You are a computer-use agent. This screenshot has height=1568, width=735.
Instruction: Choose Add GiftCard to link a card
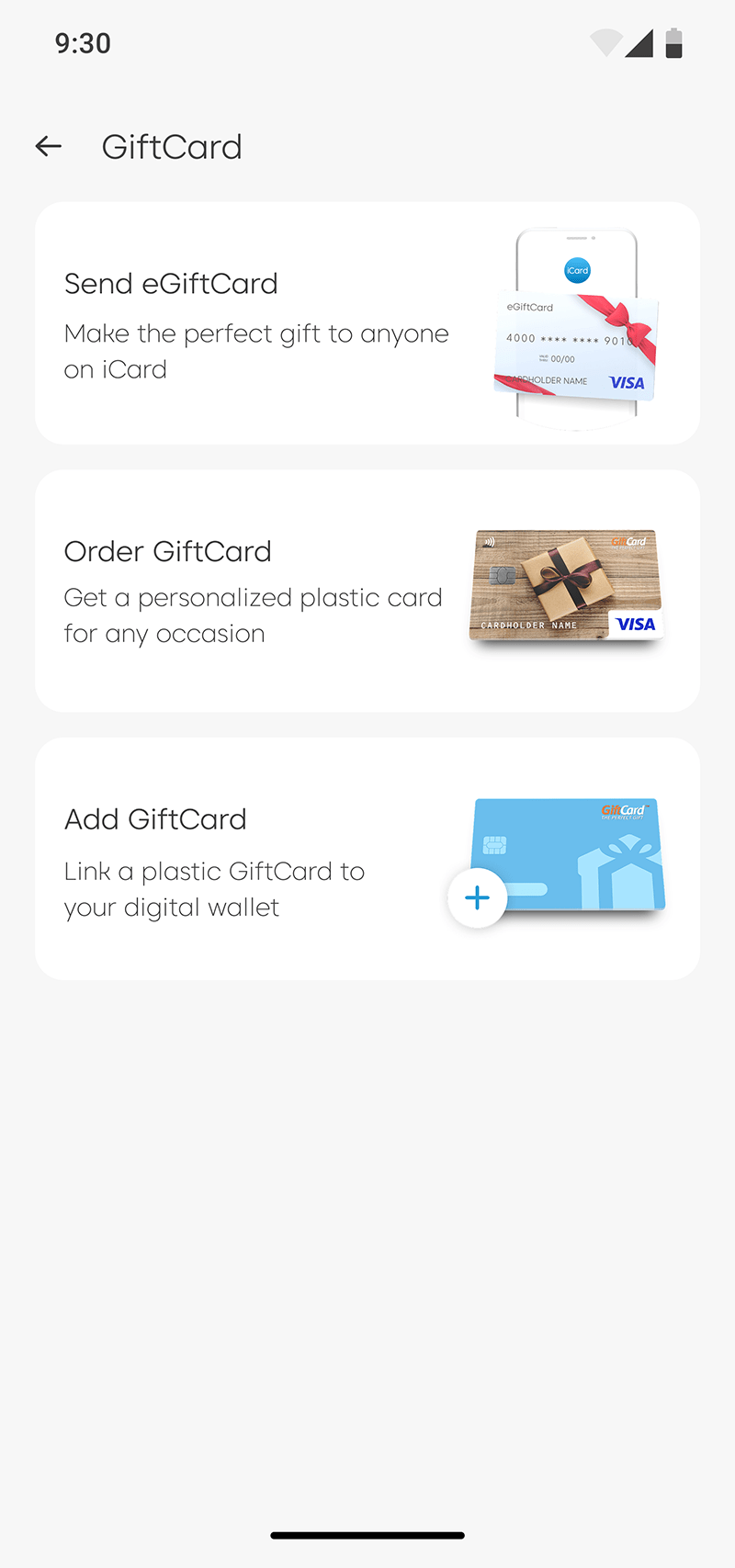coord(367,859)
